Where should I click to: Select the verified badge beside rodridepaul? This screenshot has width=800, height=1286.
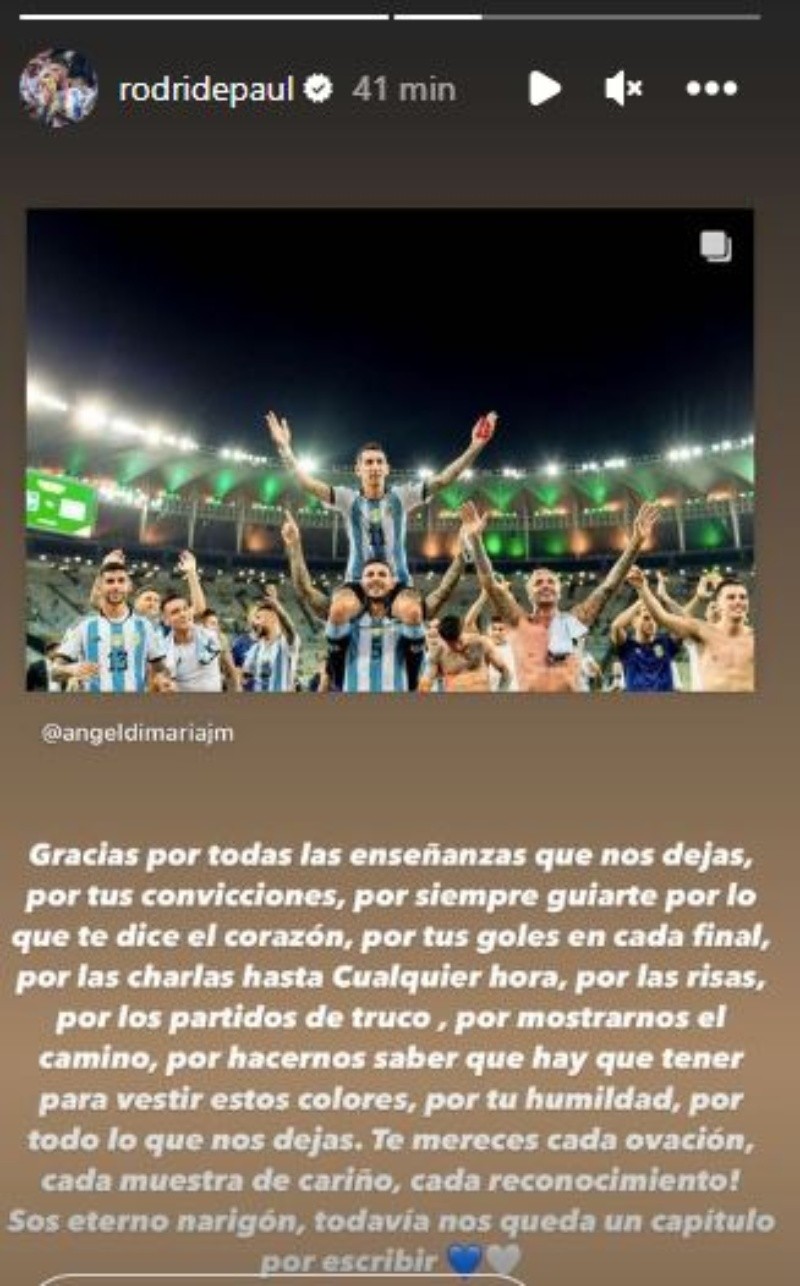point(320,88)
